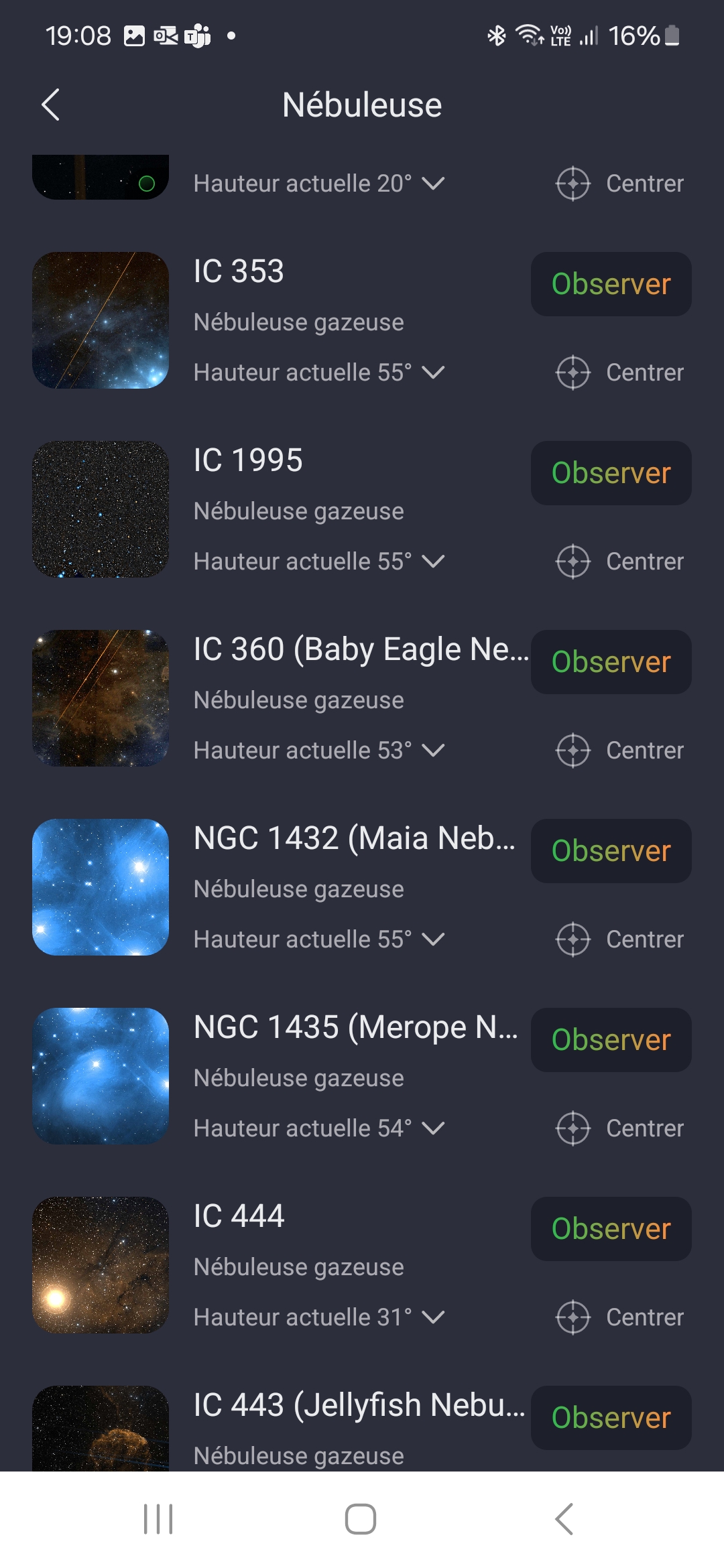
Task: Show height chart for NGC 1435
Action: pos(433,1128)
